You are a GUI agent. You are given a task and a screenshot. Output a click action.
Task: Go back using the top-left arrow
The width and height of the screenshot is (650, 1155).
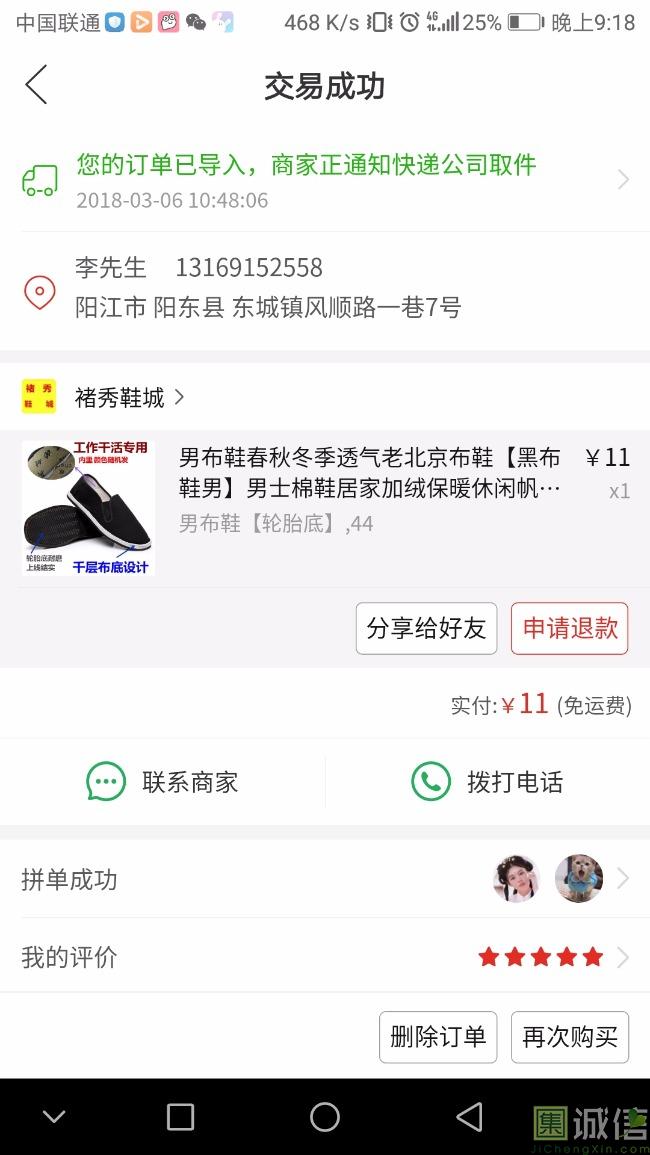[36, 85]
